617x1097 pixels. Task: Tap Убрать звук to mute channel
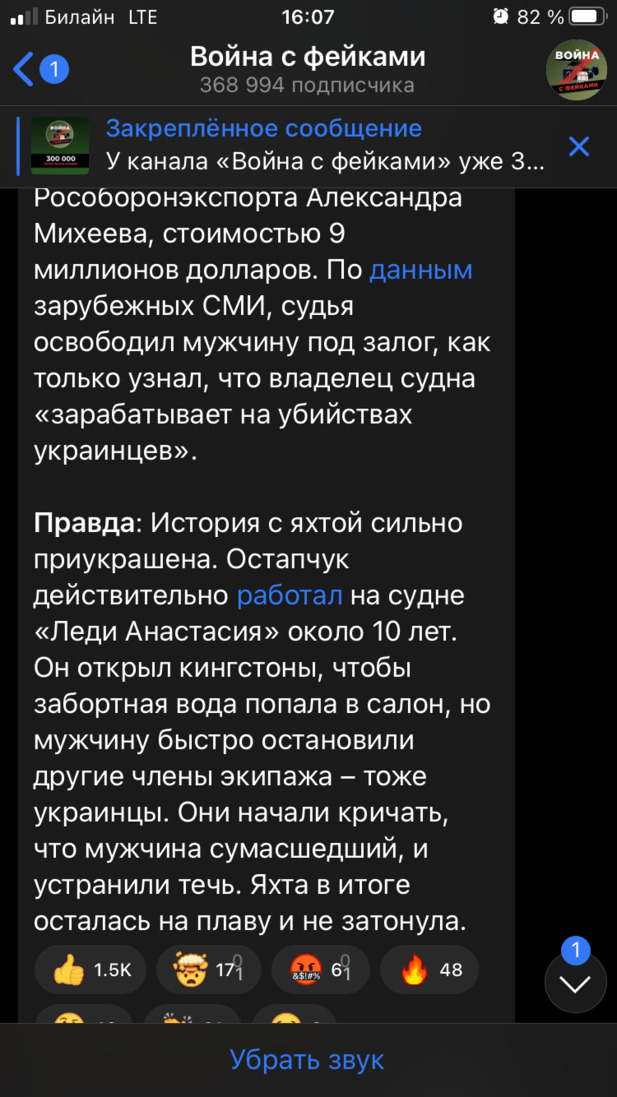[308, 1059]
